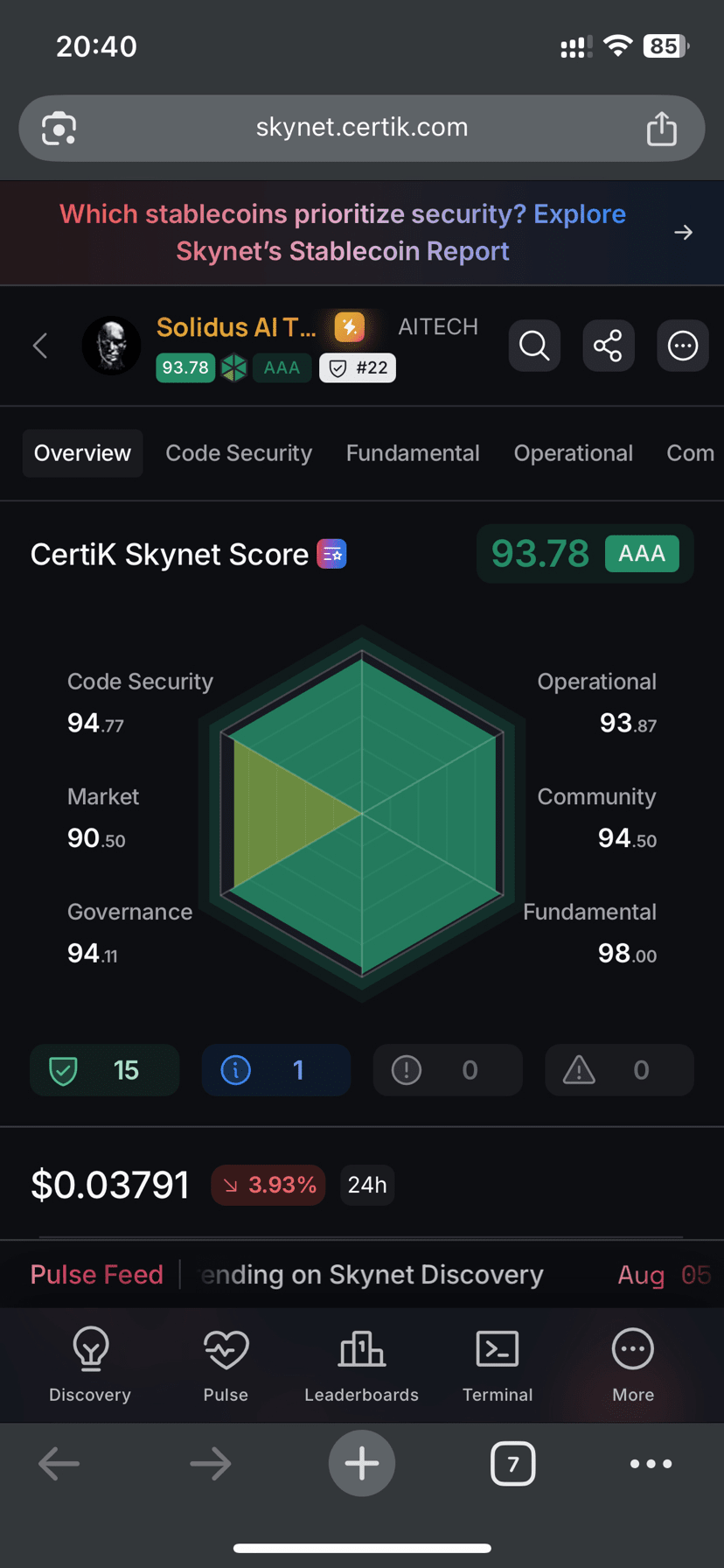
Task: Tap the browser share icon in address bar
Action: click(x=662, y=129)
